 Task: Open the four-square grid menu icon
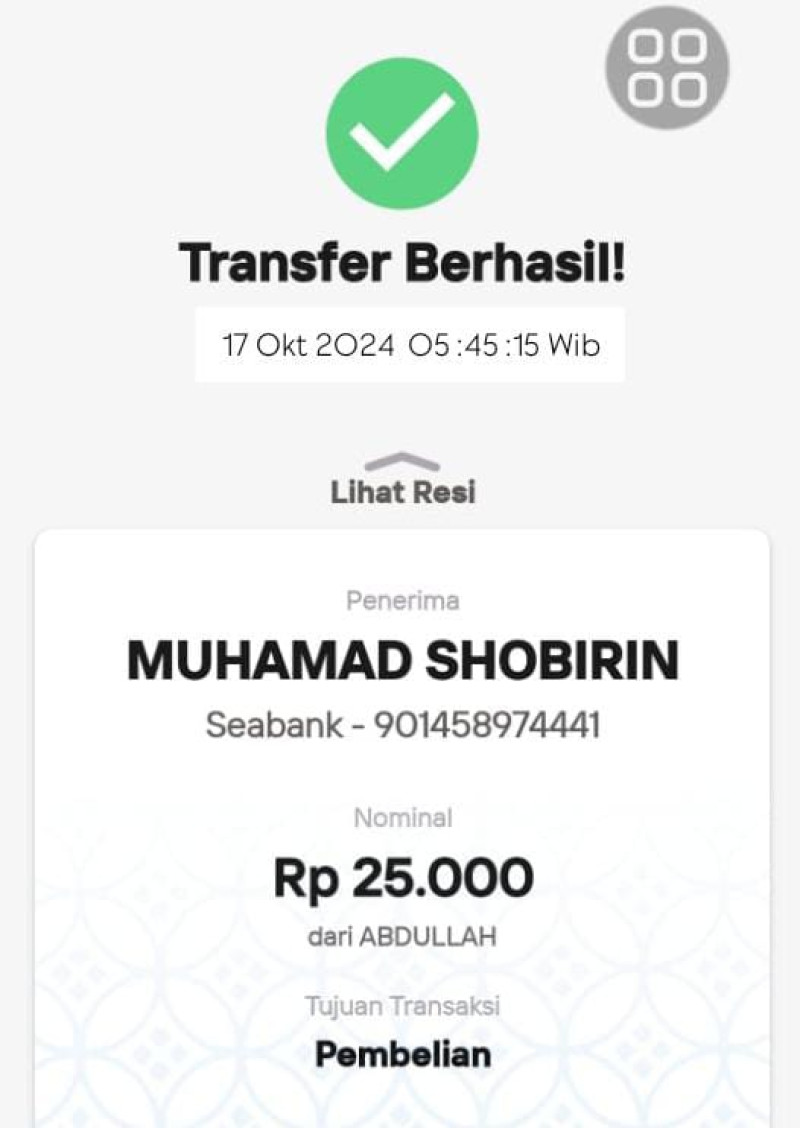click(x=667, y=68)
